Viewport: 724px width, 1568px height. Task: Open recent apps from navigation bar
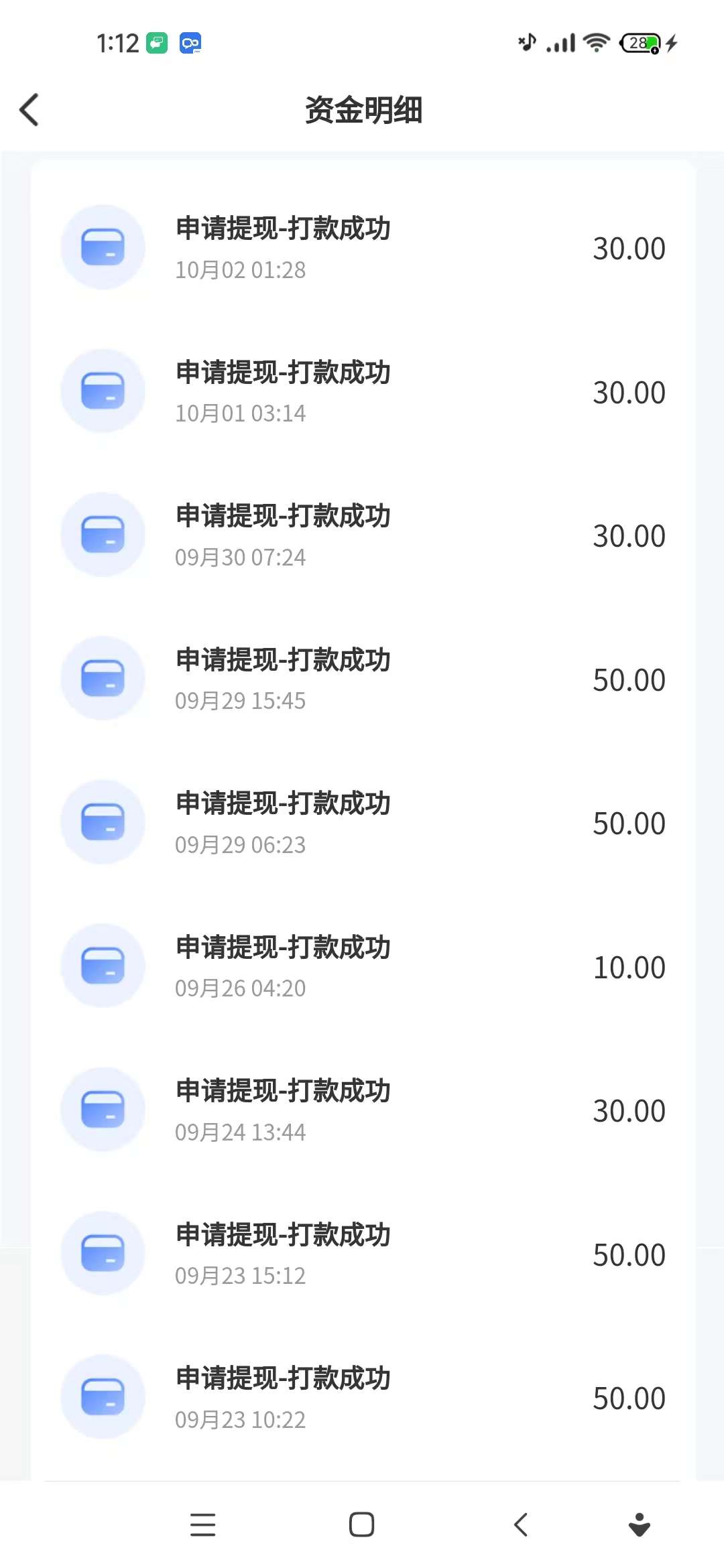[202, 1524]
